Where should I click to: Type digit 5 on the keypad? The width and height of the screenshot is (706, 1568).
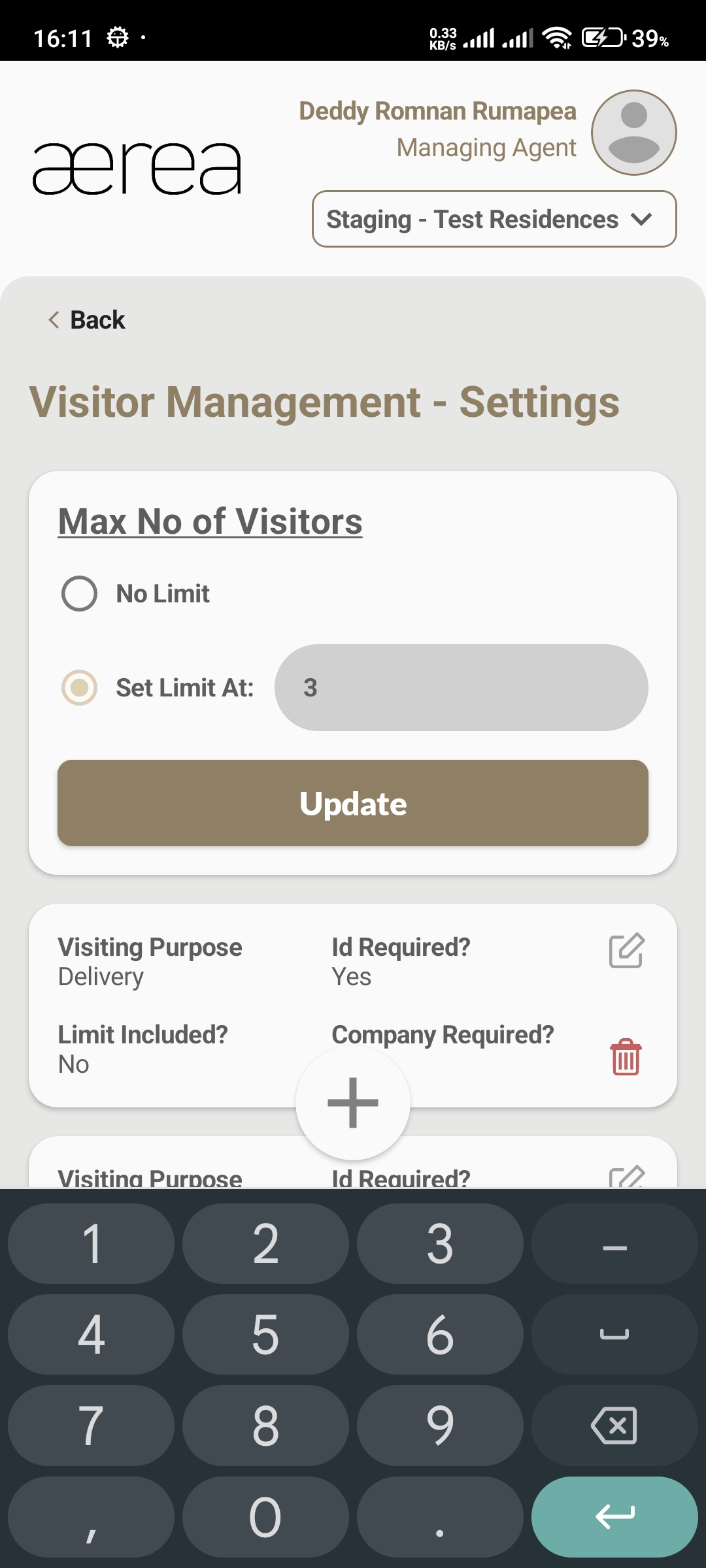[x=265, y=1335]
